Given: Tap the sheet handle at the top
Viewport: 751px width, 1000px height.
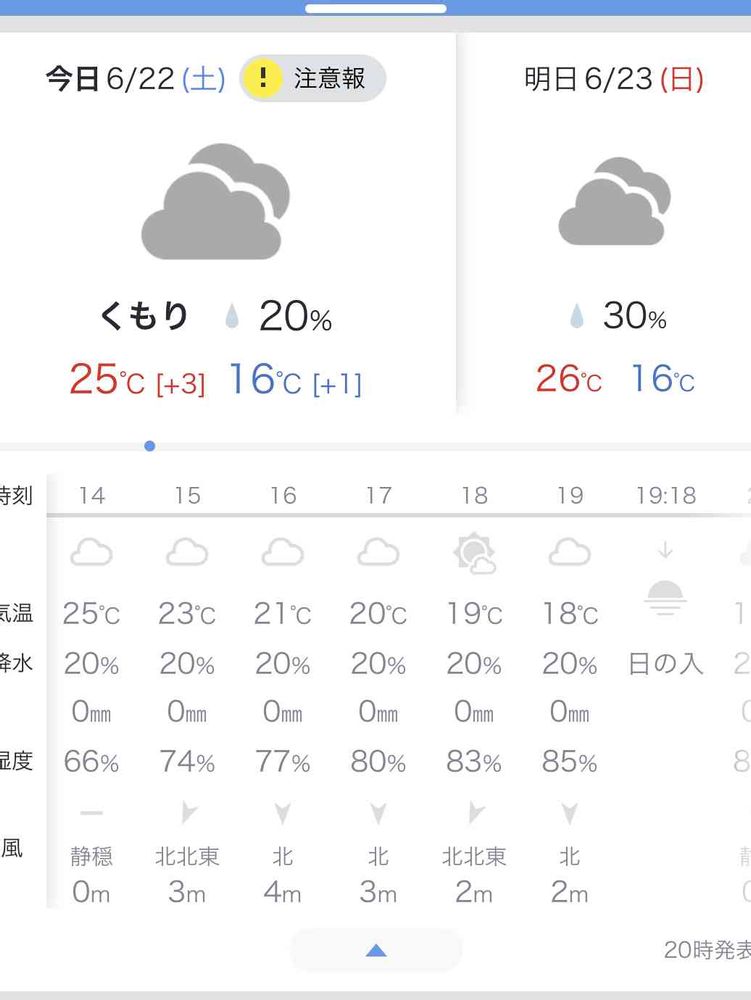Looking at the screenshot, I should (376, 8).
